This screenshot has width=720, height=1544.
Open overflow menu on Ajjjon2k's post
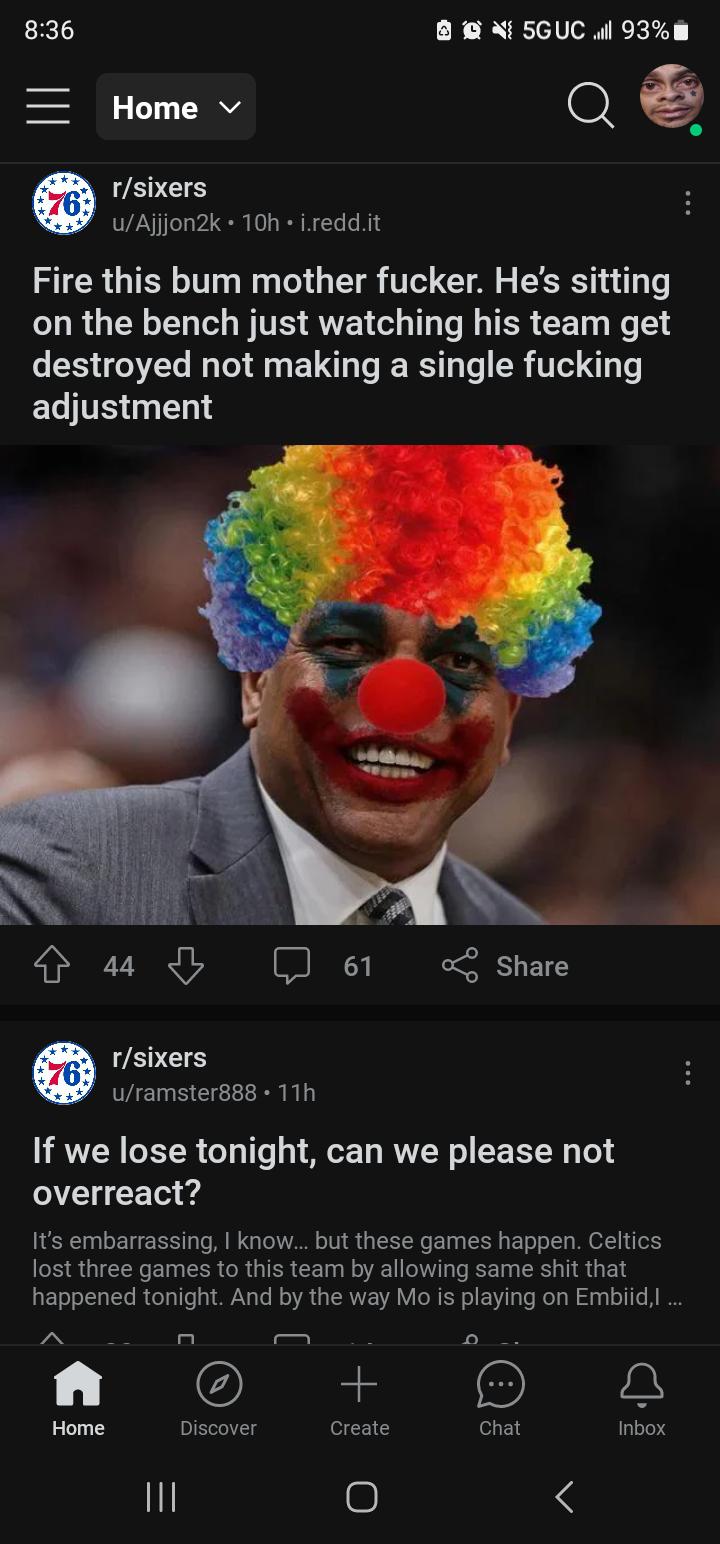(x=687, y=203)
